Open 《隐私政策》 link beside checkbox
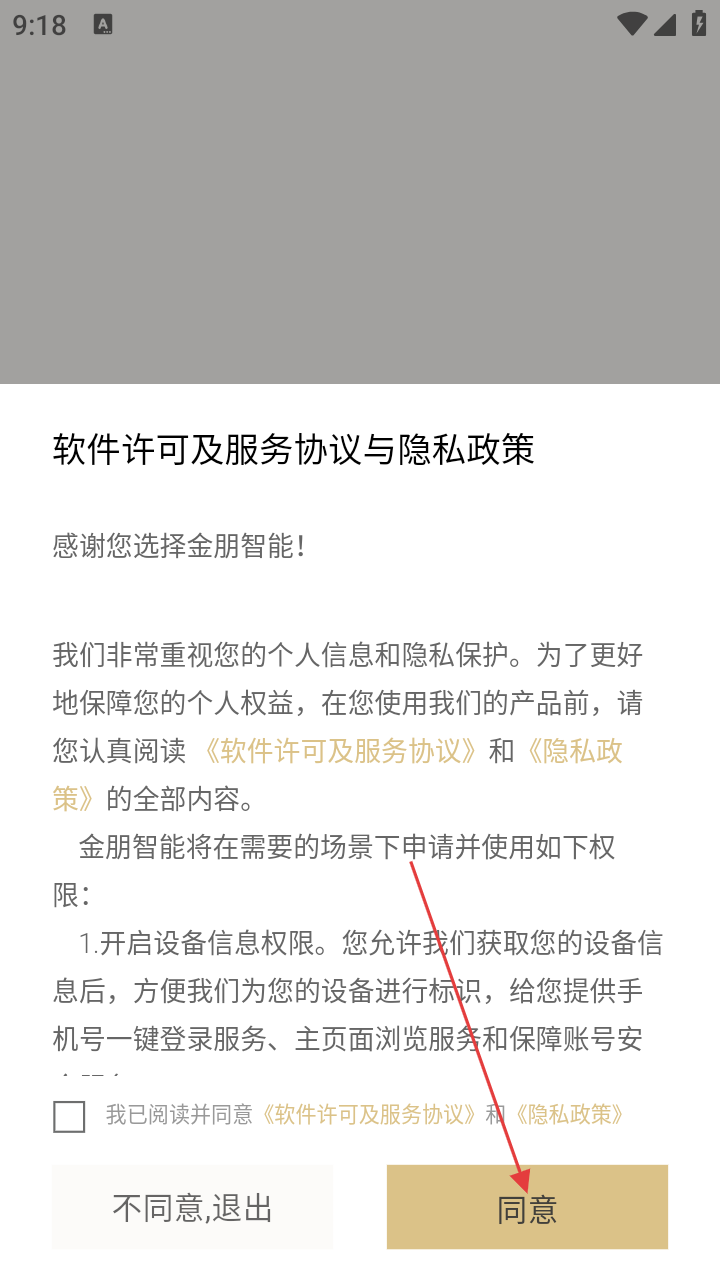The image size is (720, 1280). coord(570,1114)
